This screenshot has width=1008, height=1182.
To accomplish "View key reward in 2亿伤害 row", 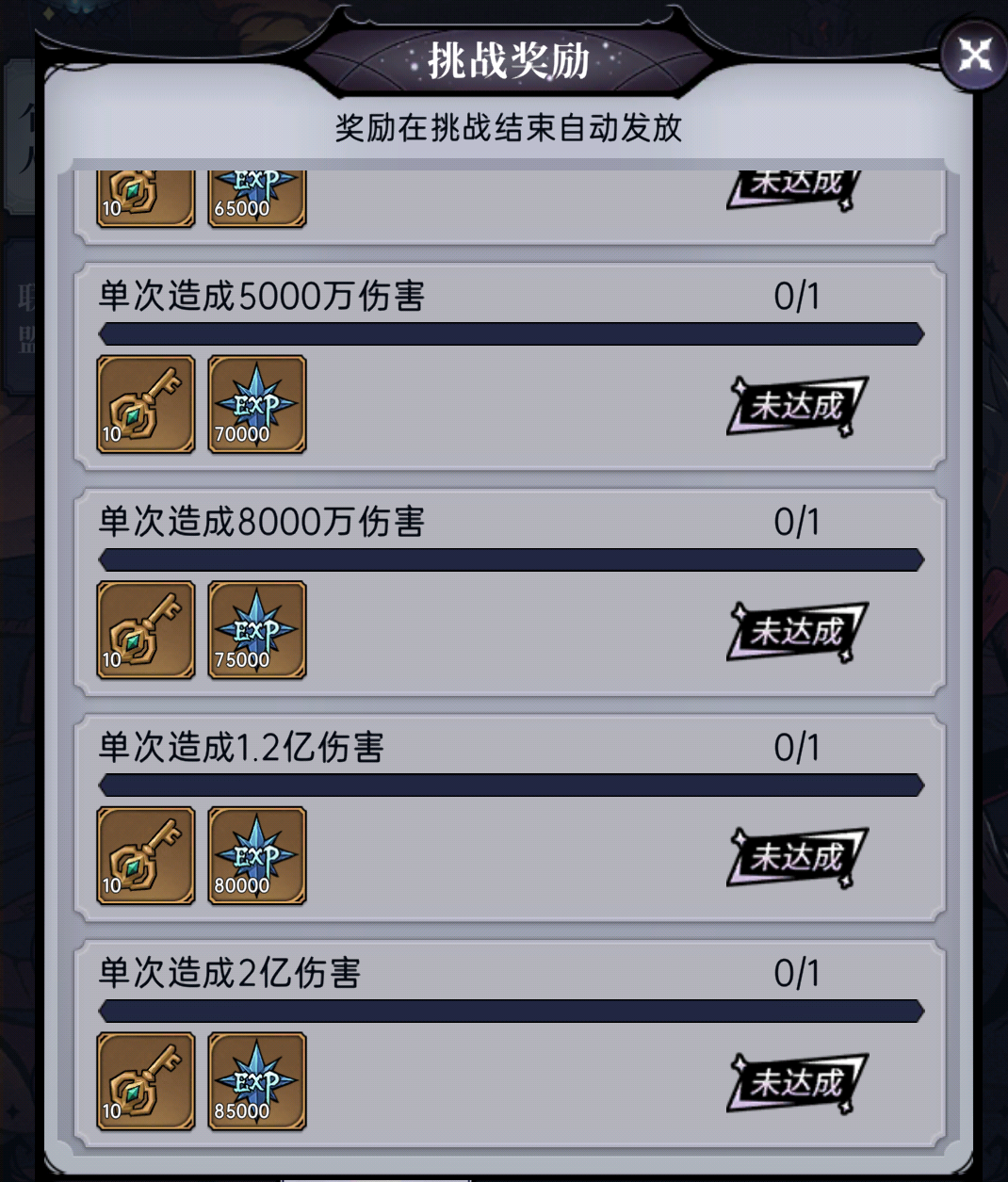I will tap(146, 1081).
